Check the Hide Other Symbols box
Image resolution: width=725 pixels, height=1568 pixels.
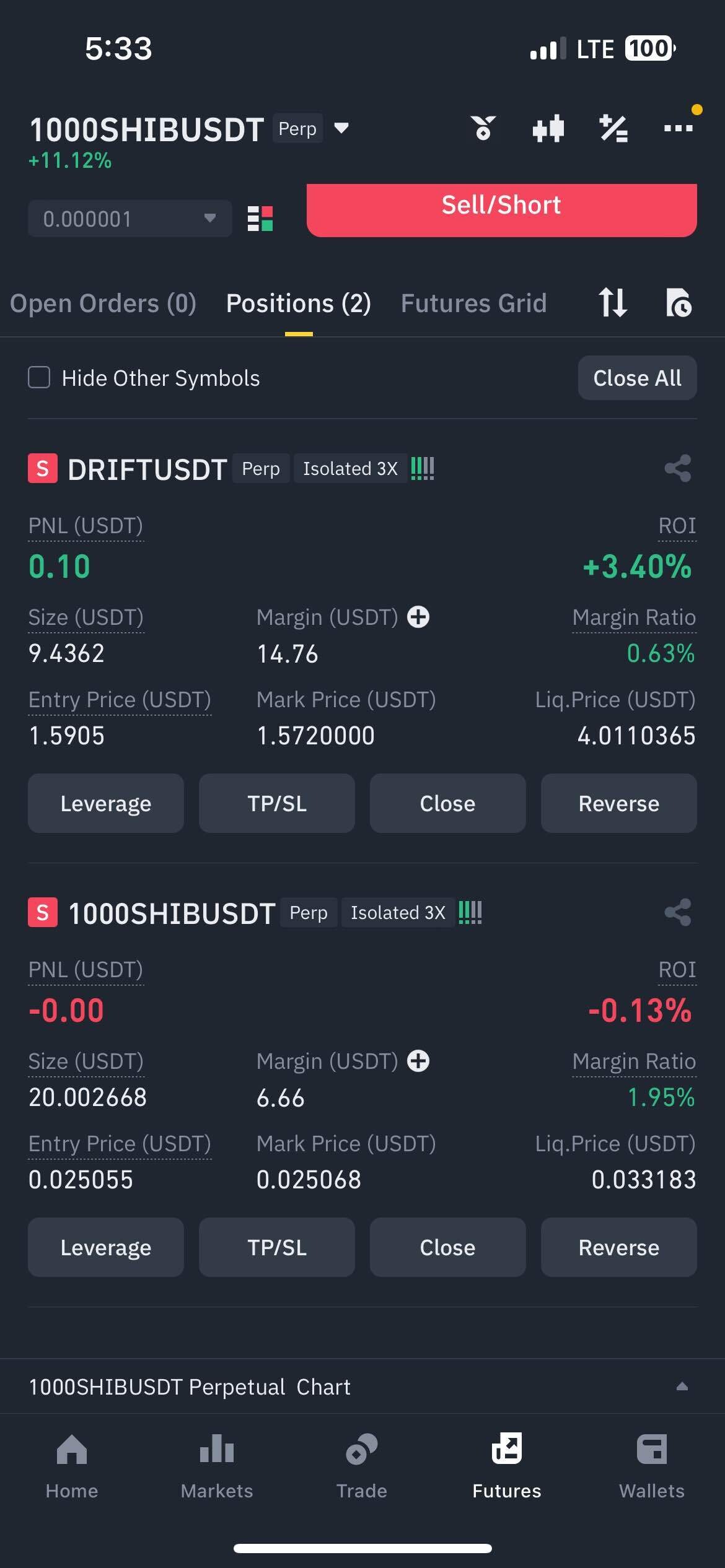(39, 378)
